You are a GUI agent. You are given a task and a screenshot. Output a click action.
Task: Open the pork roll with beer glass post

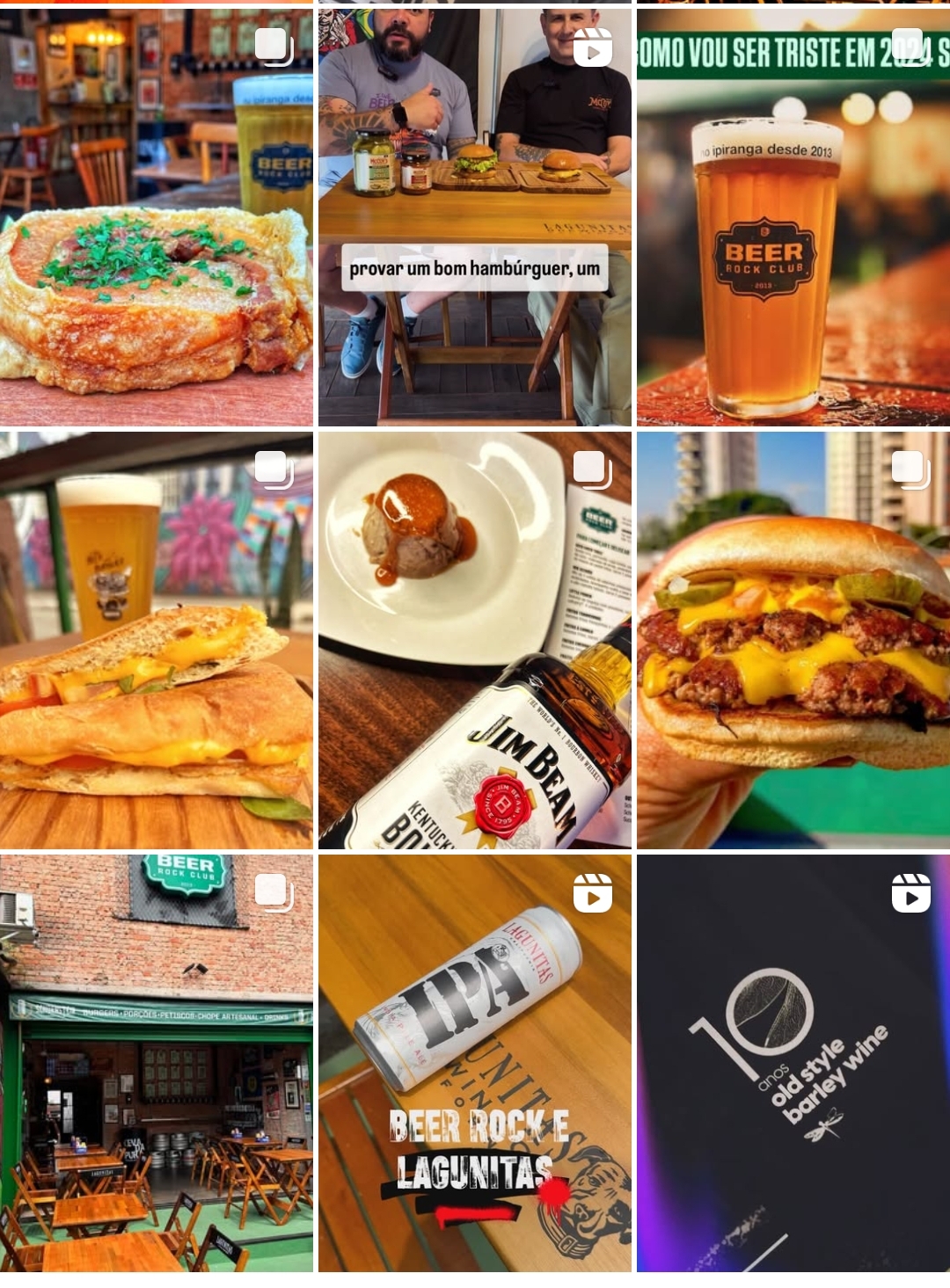pyautogui.click(x=156, y=217)
